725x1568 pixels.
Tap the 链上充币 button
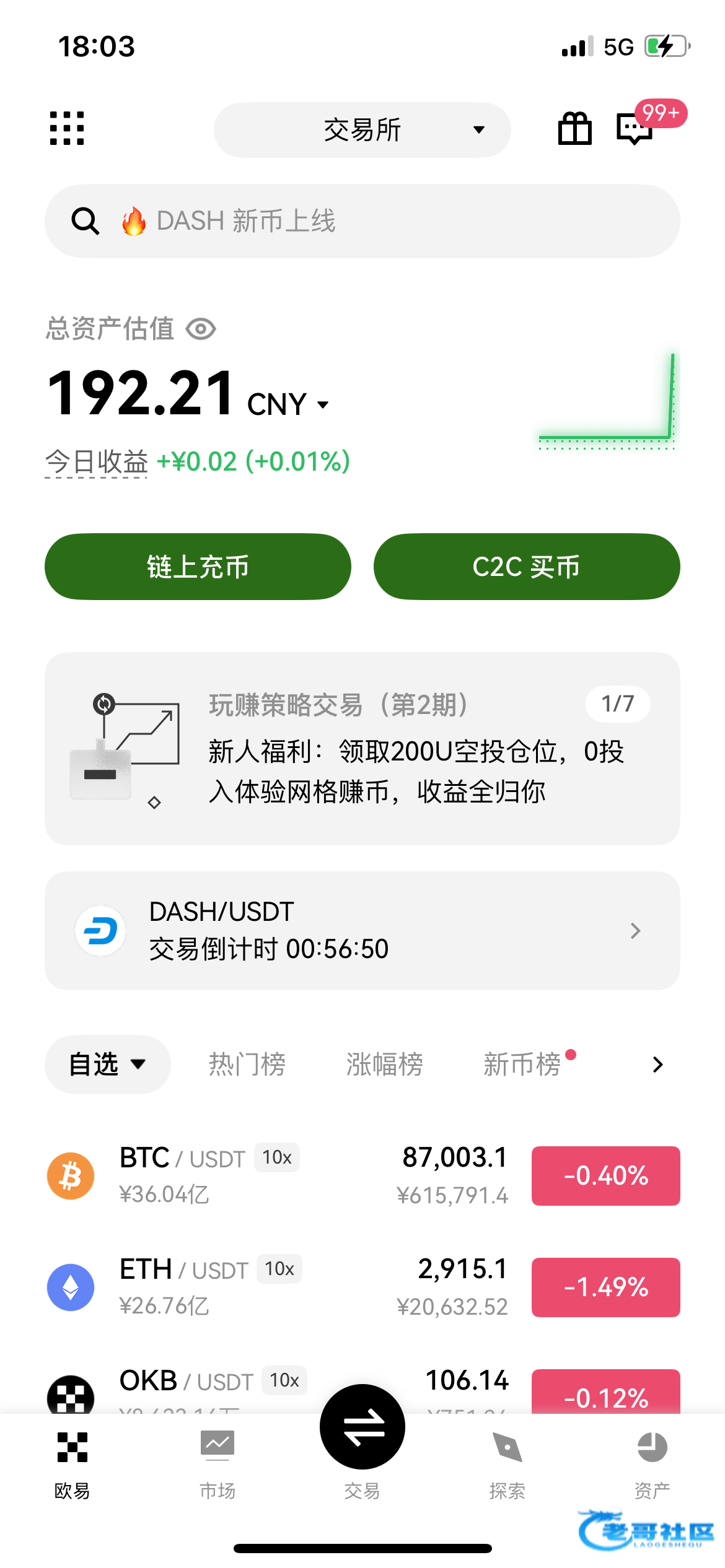click(x=198, y=567)
